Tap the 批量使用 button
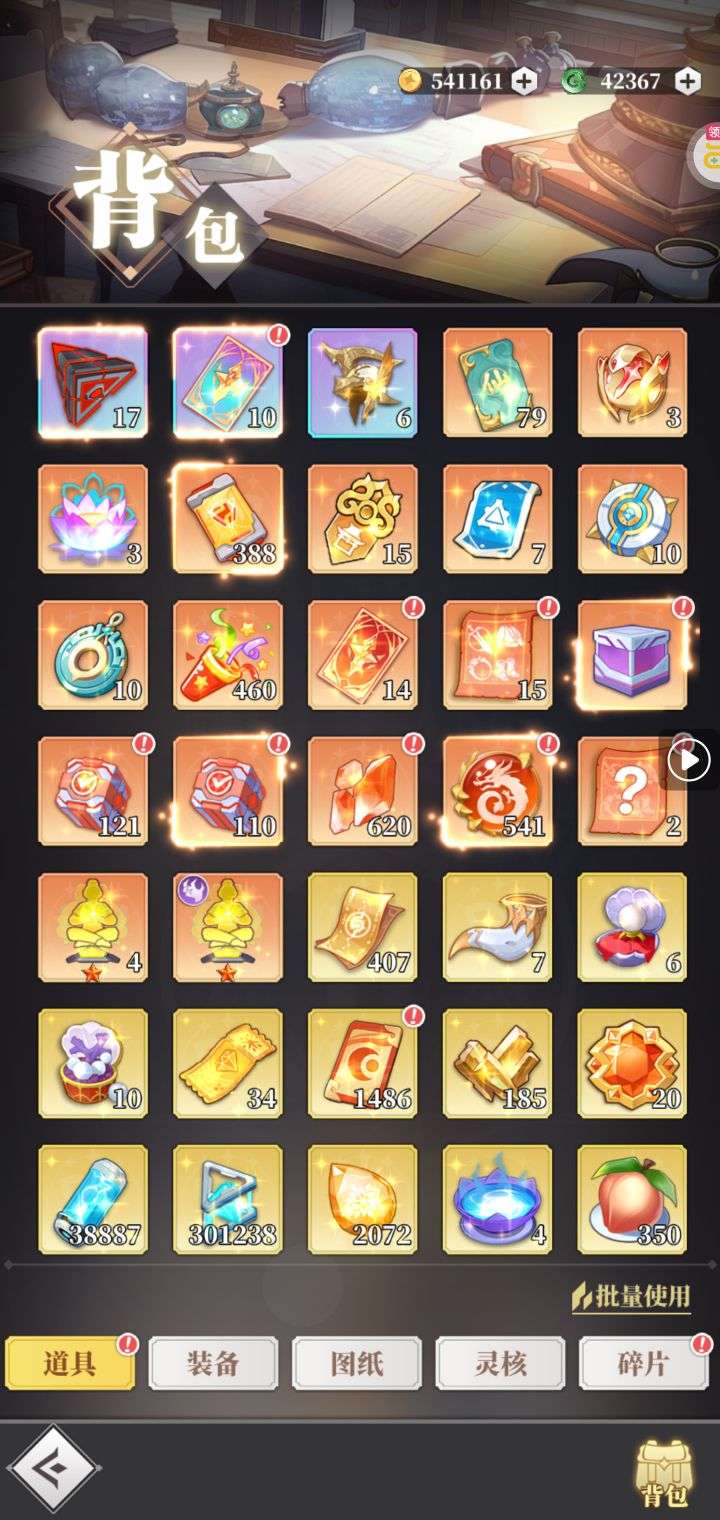Screen dimensions: 720x1520 pyautogui.click(x=631, y=1297)
